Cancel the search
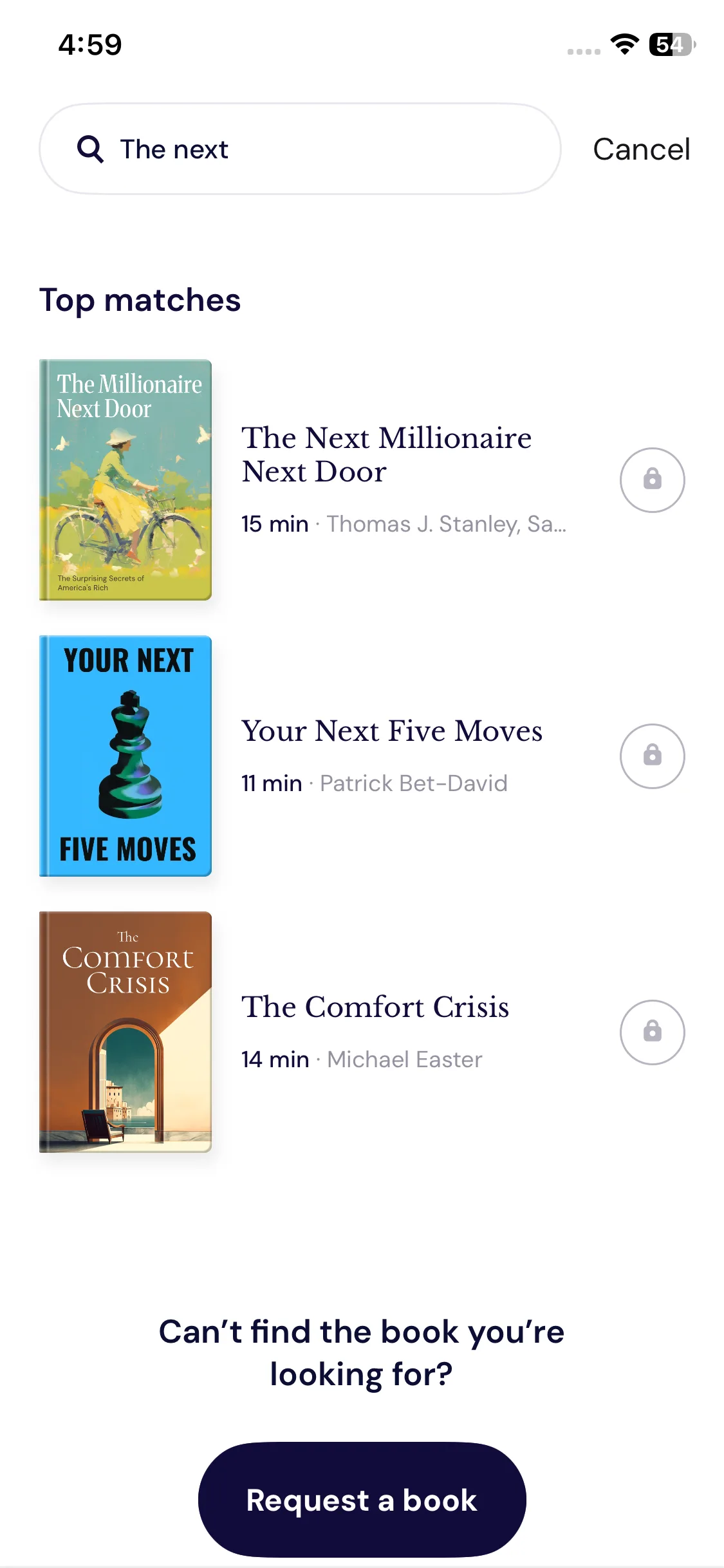This screenshot has height=1568, width=724. point(641,149)
